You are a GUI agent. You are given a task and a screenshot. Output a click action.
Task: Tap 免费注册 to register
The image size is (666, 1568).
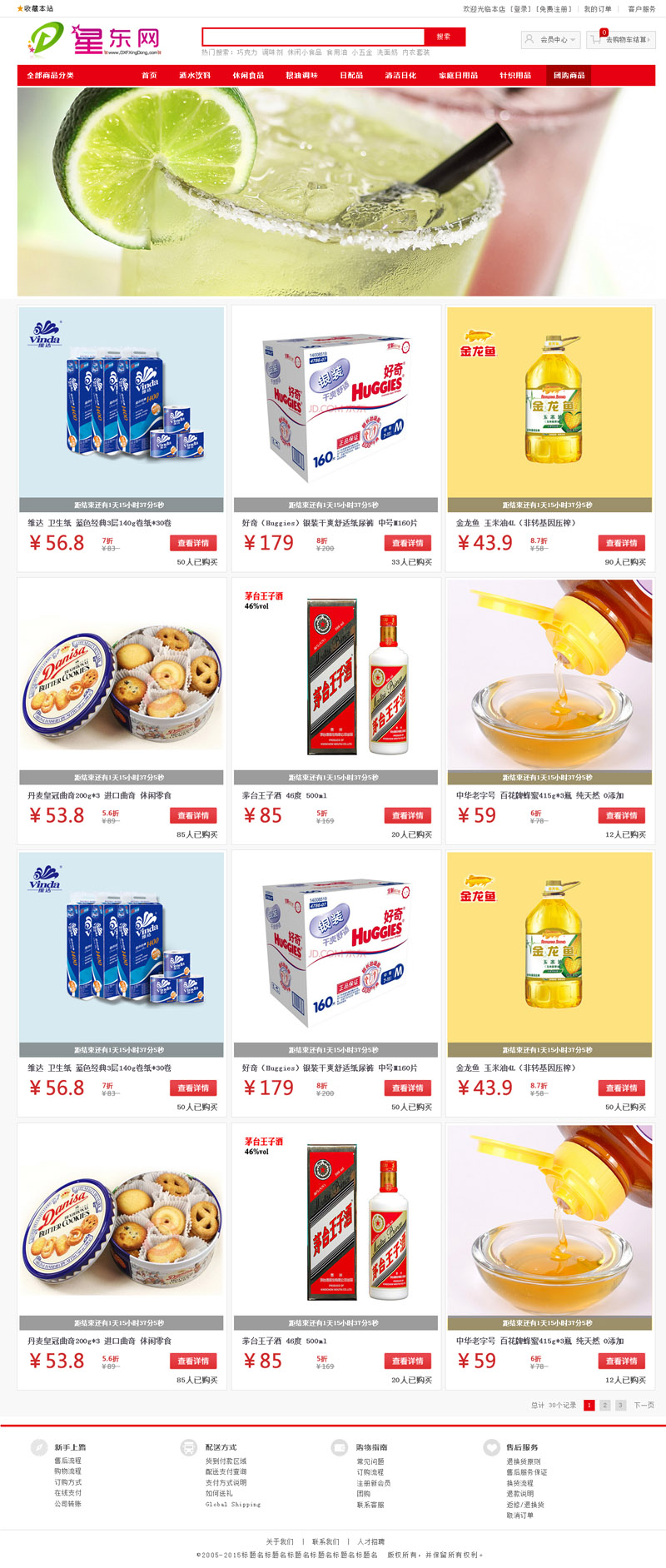(x=554, y=9)
